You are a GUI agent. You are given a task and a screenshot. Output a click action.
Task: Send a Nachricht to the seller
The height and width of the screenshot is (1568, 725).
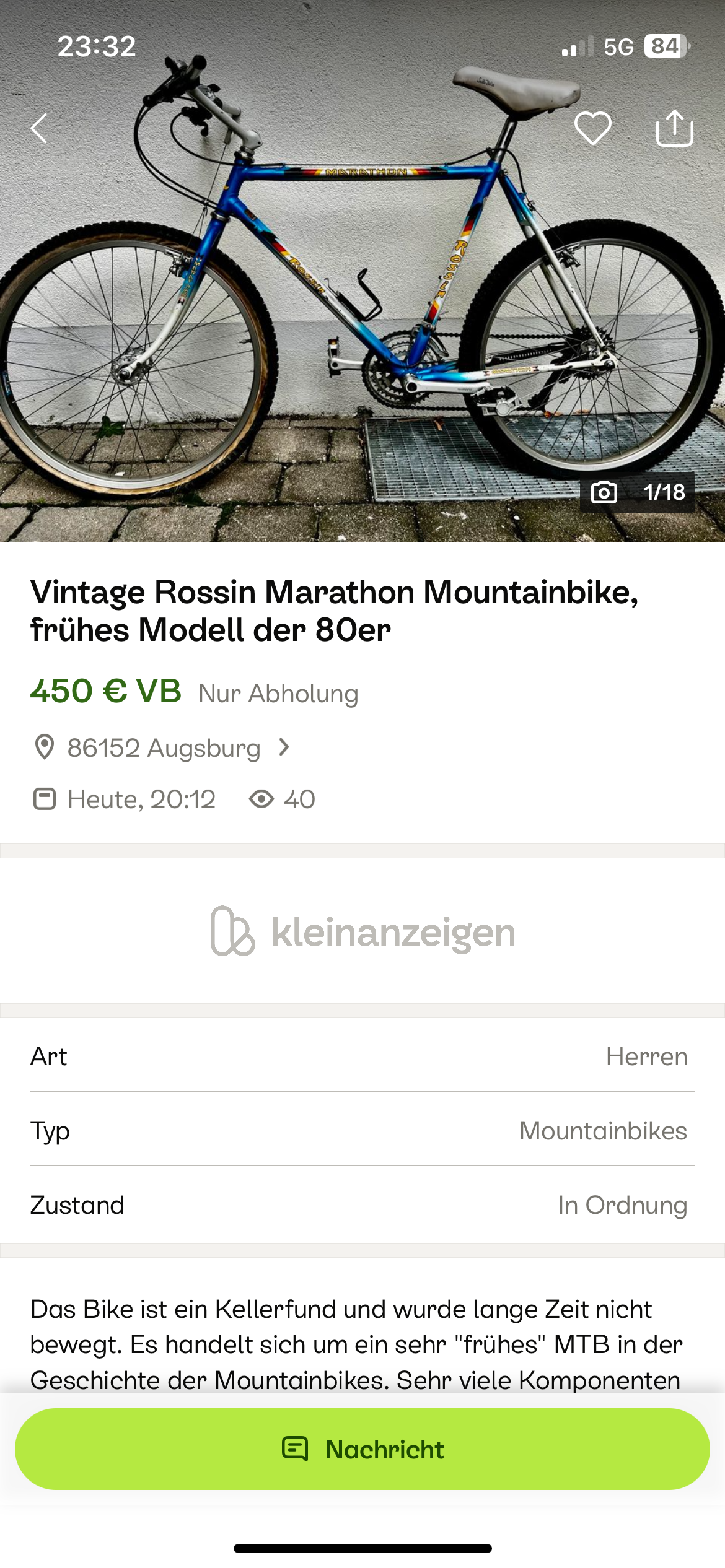pyautogui.click(x=362, y=1449)
